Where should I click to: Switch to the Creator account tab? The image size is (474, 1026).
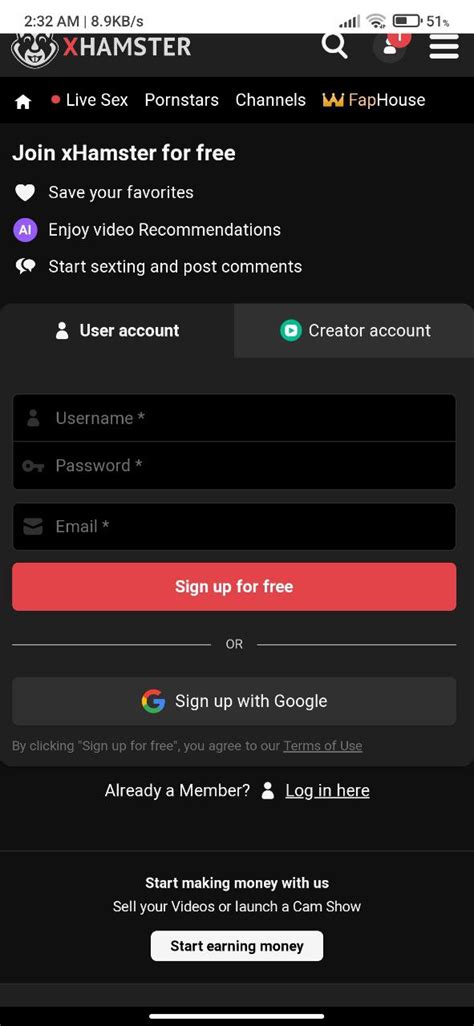354,330
